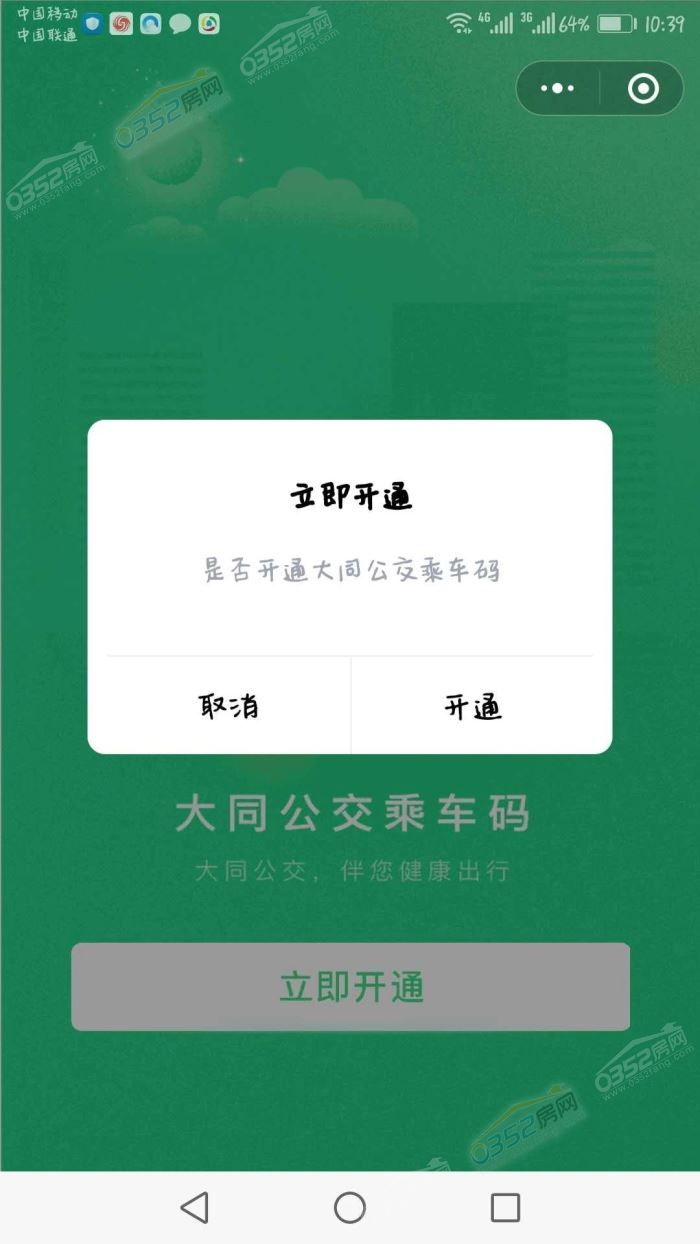Tap the 立即开通 green button
Screen dimensions: 700x1244
point(350,986)
